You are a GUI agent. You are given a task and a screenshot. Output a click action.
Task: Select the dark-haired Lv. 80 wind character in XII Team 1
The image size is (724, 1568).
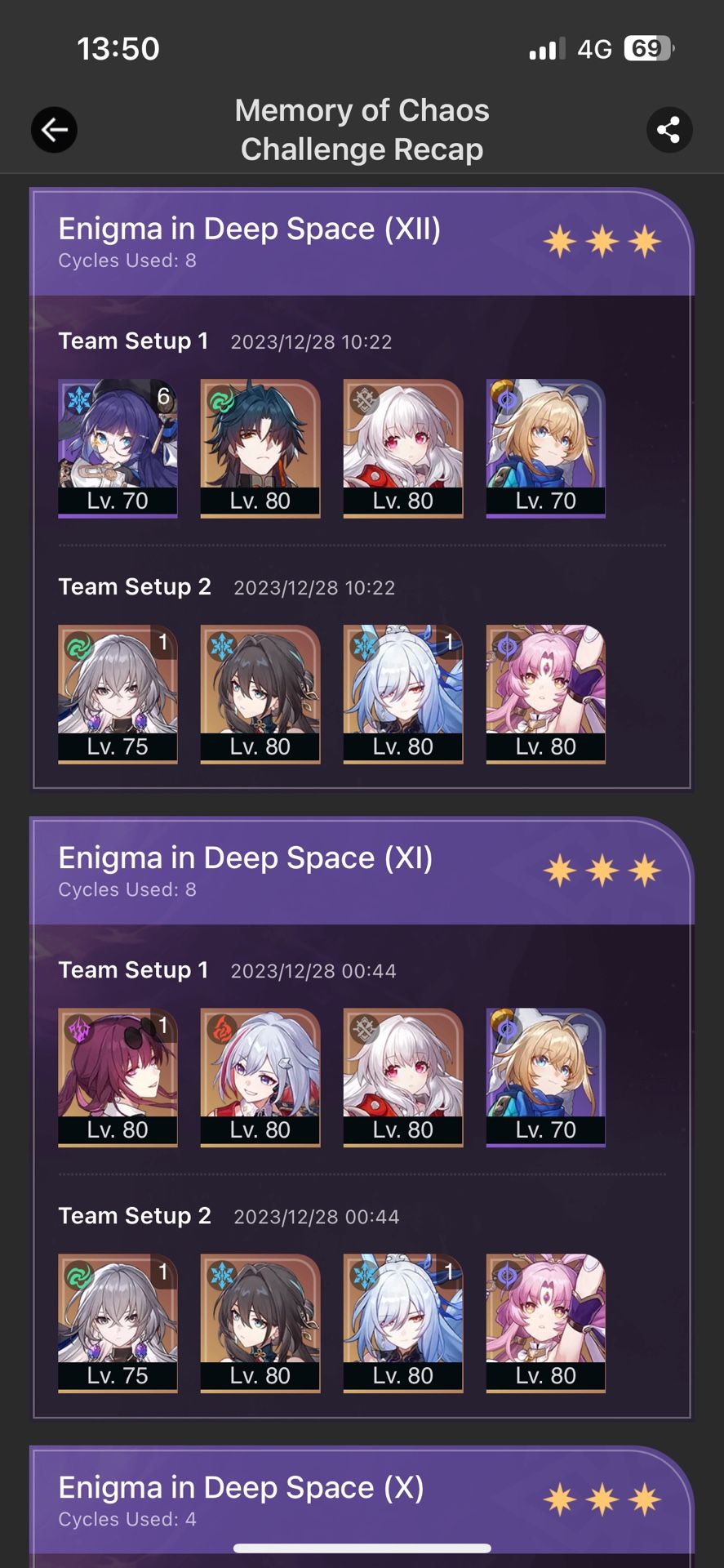coord(260,447)
